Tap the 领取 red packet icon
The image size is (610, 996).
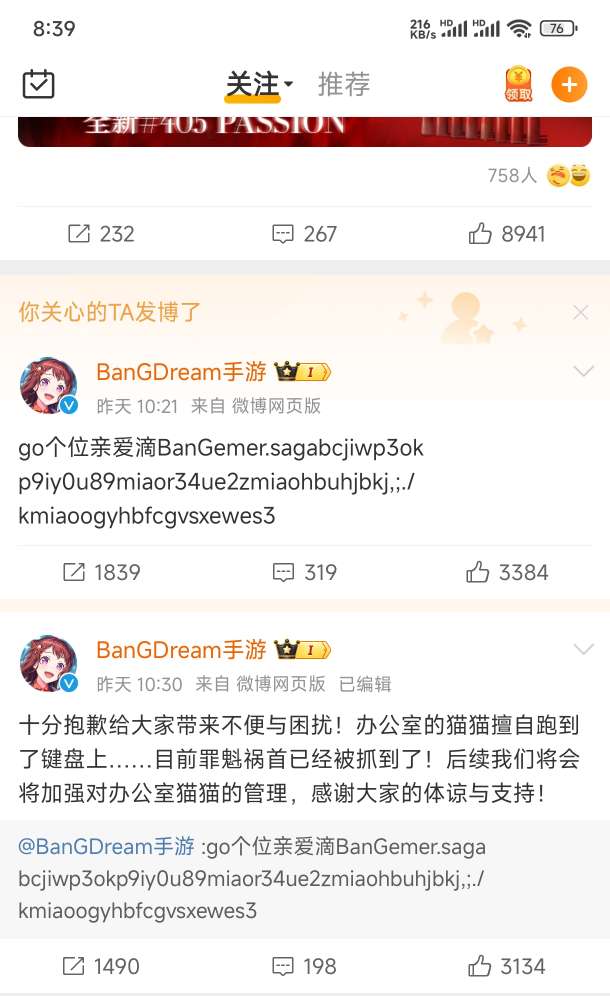(518, 84)
